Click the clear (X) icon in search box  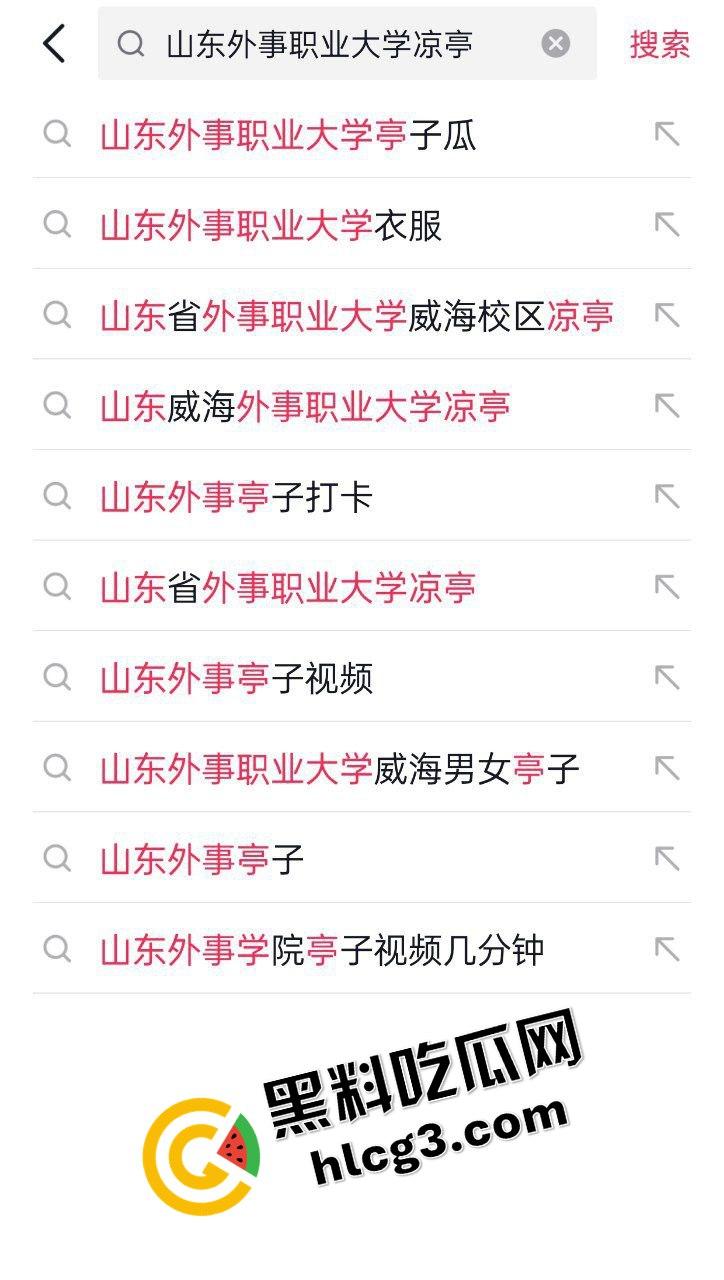(x=554, y=42)
